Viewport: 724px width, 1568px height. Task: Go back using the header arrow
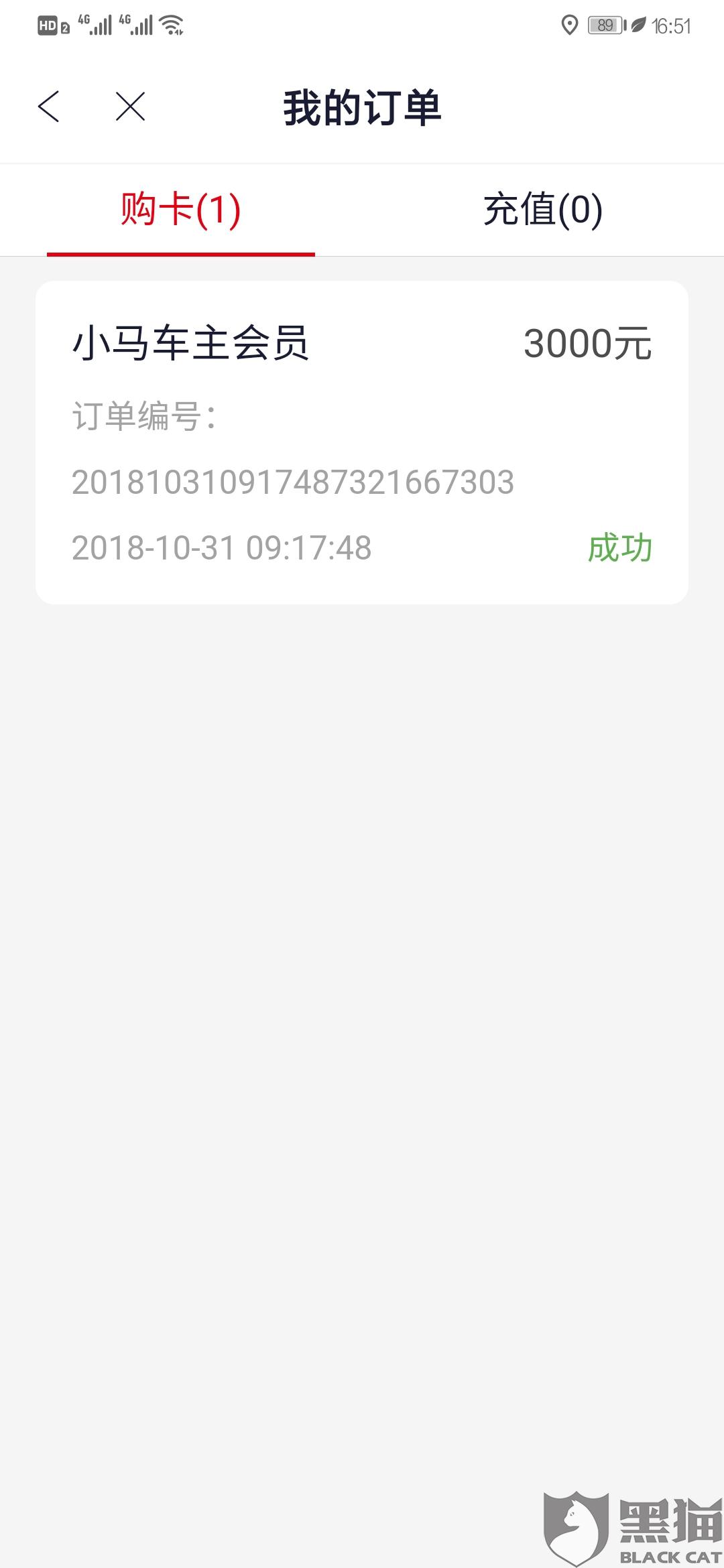[x=49, y=107]
